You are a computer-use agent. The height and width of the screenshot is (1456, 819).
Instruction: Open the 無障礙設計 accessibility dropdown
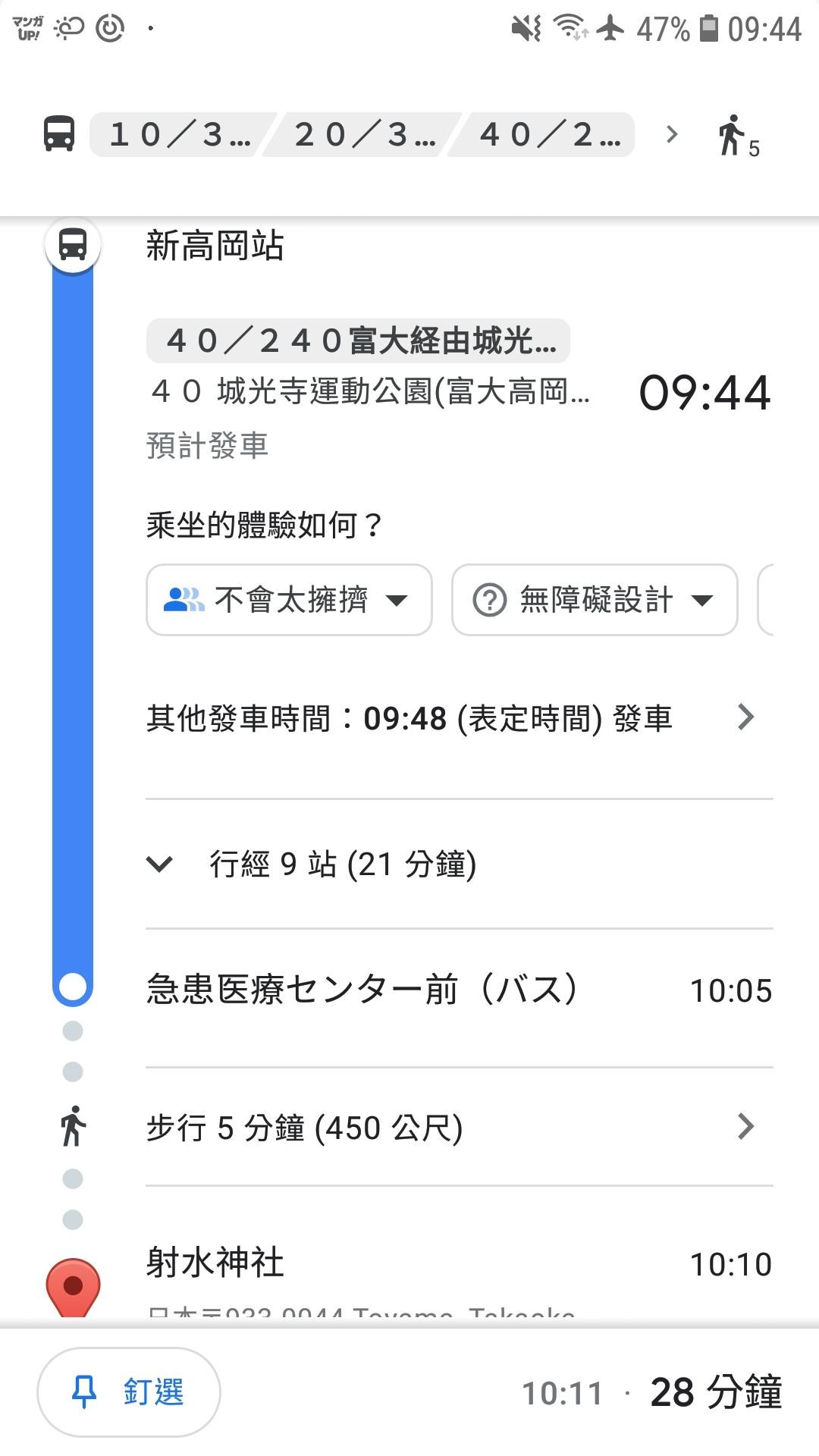coord(595,600)
